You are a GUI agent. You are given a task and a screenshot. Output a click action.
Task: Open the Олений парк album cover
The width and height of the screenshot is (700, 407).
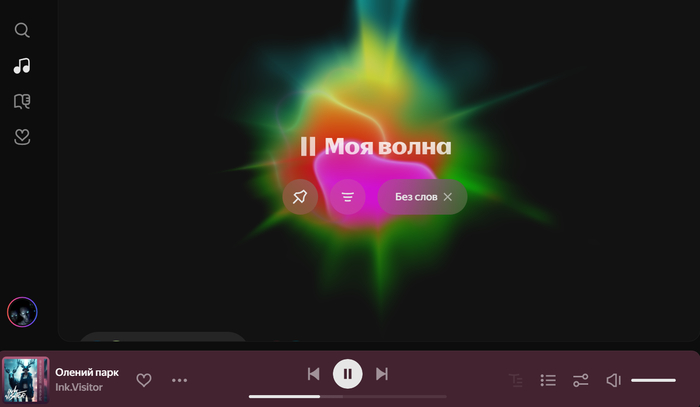[x=25, y=380]
